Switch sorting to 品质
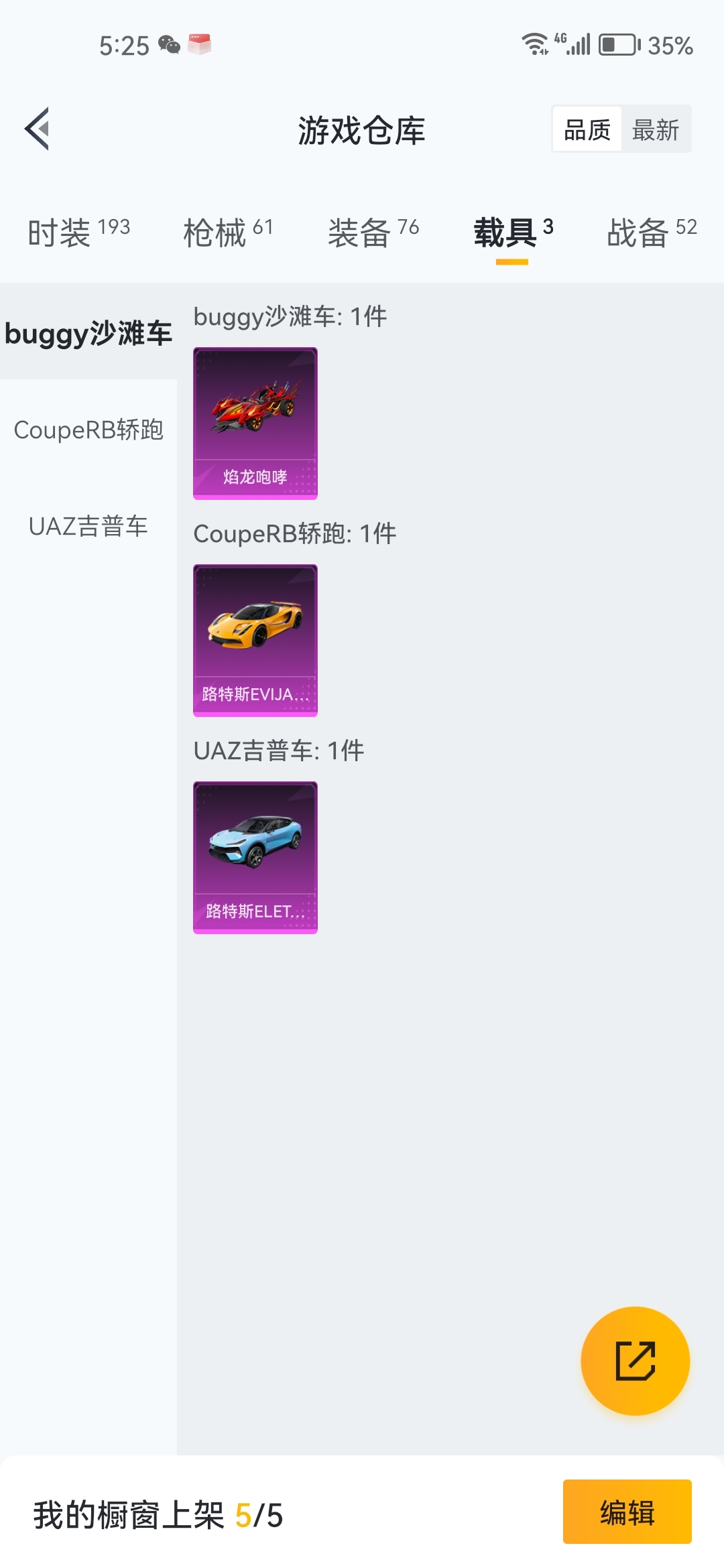Viewport: 724px width, 1568px height. point(586,128)
